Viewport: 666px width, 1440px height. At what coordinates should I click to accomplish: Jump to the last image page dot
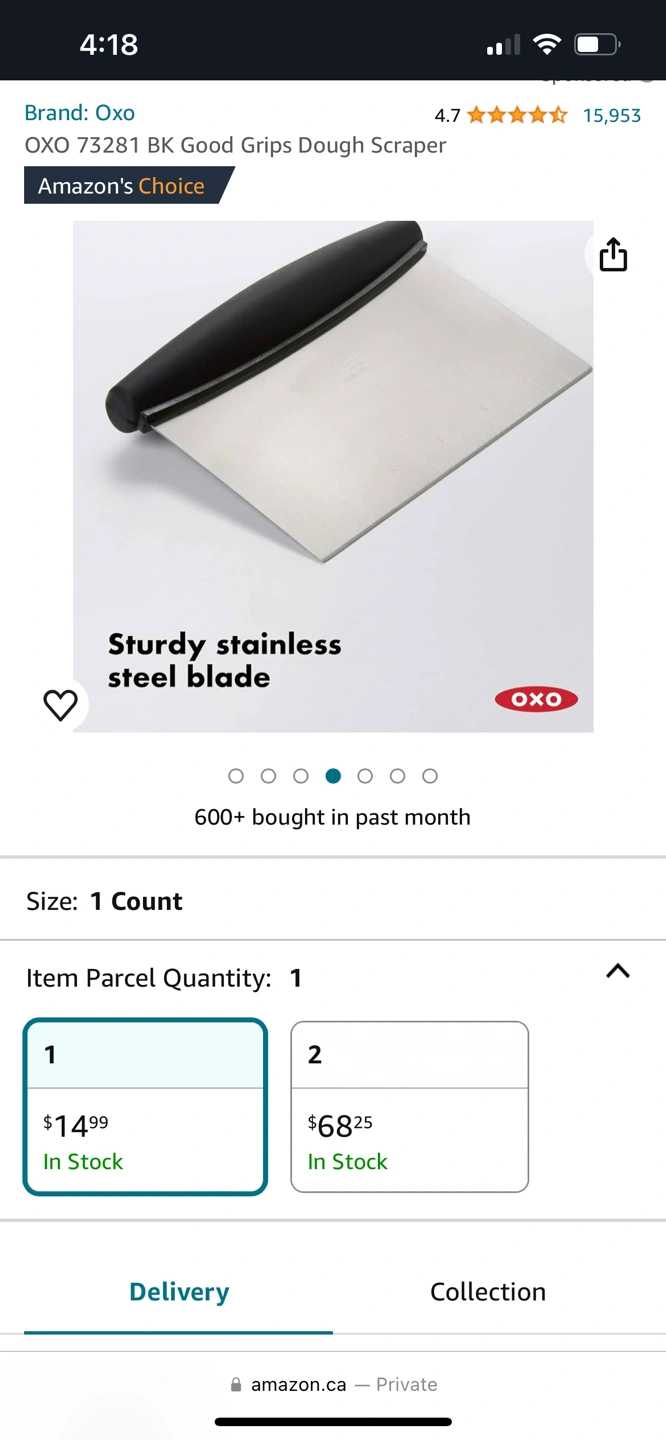pyautogui.click(x=430, y=776)
